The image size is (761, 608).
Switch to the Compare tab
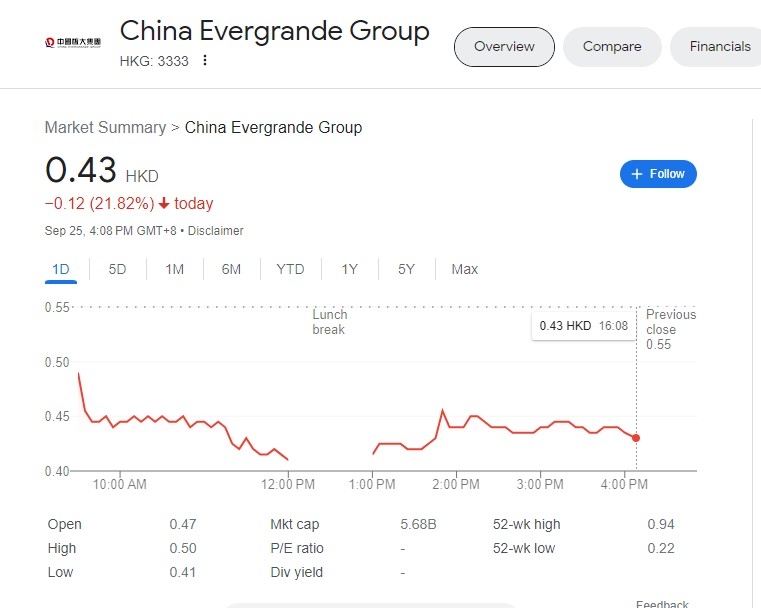click(612, 47)
